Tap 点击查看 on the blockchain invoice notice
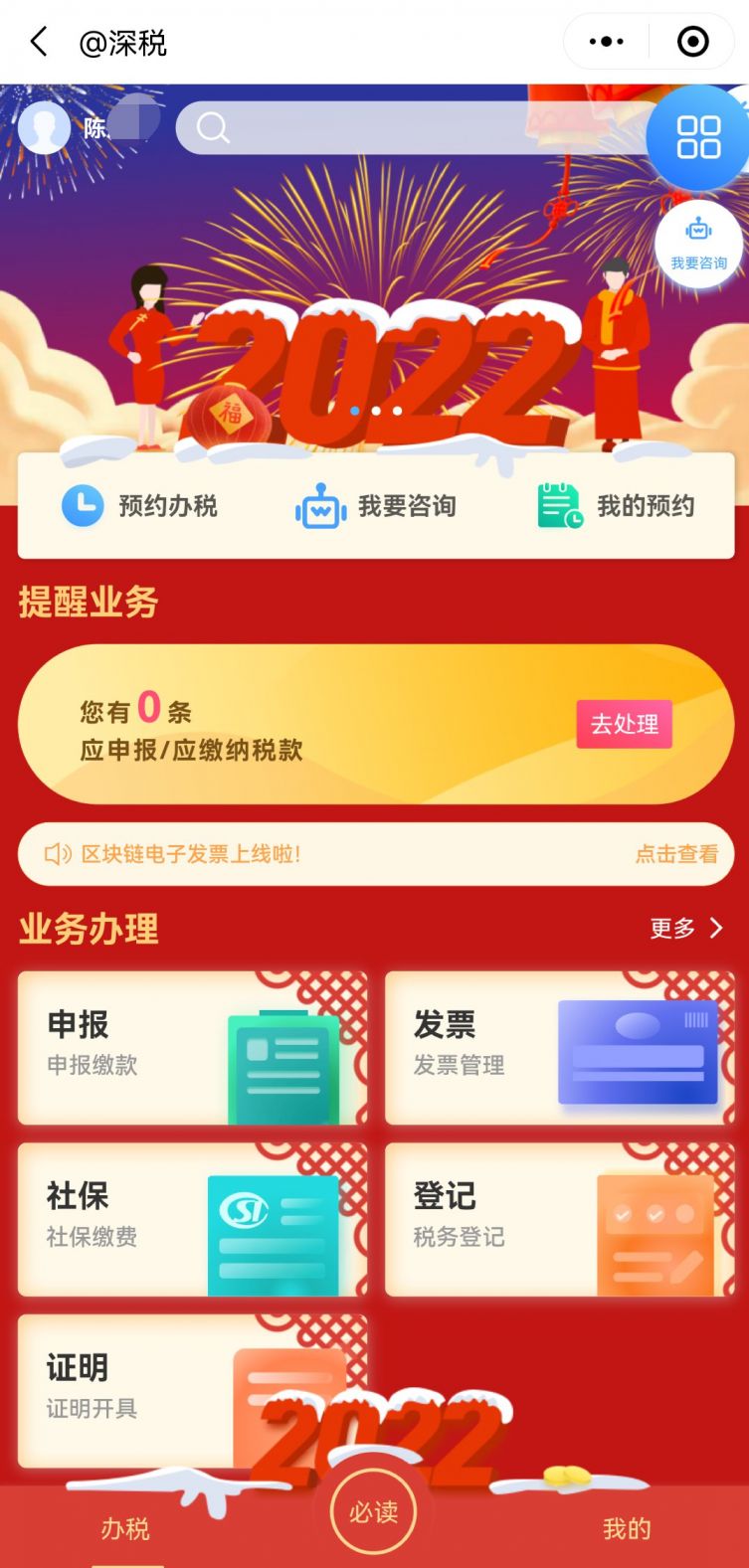The height and width of the screenshot is (1568, 749). (676, 854)
